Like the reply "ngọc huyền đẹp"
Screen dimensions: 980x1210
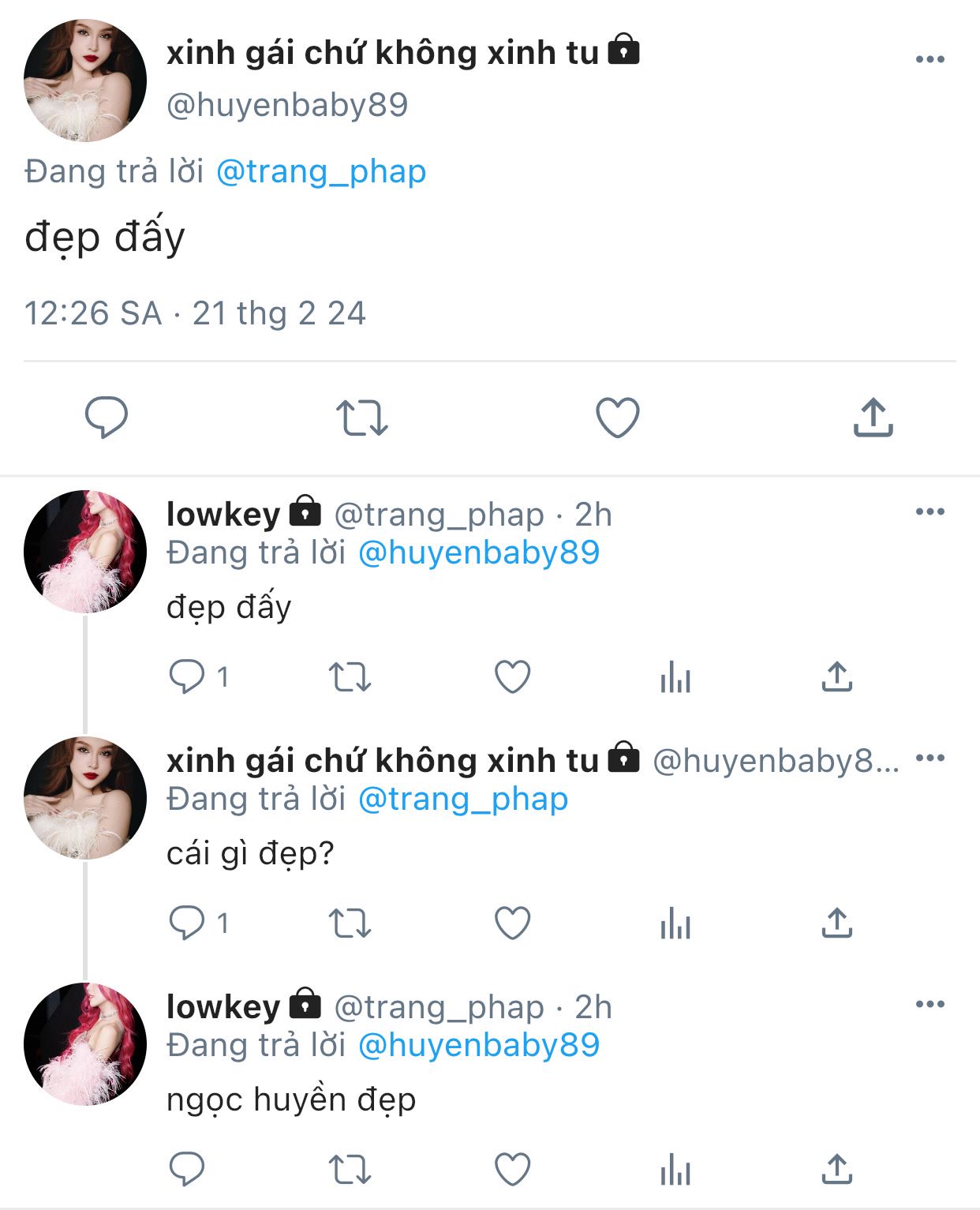[x=512, y=1169]
